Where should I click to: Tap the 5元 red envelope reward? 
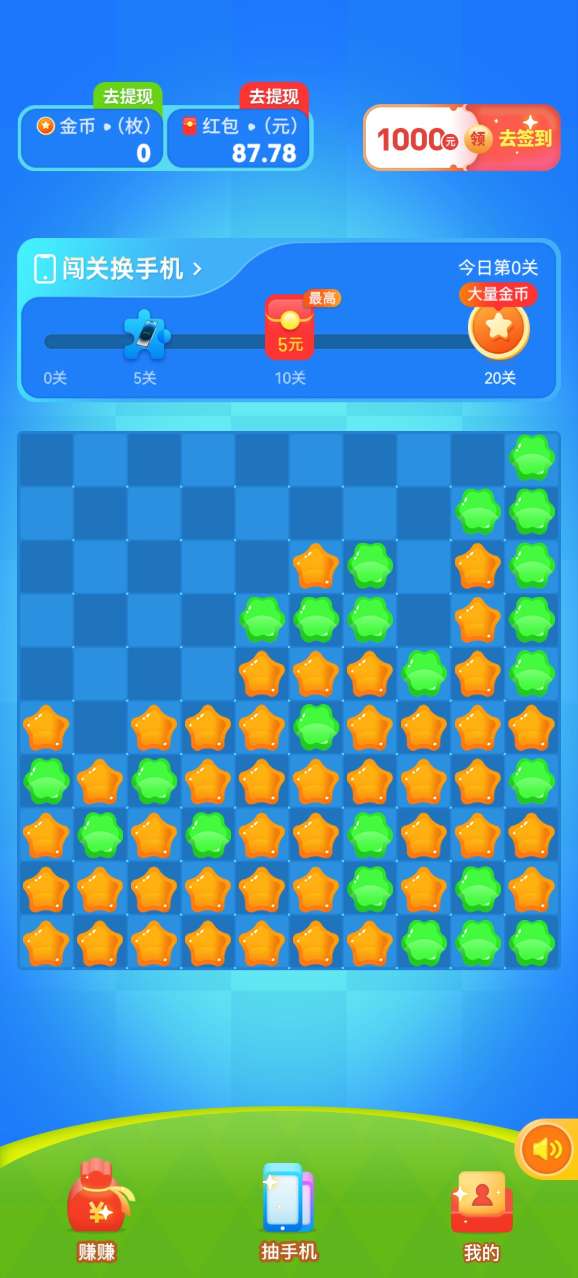point(290,328)
